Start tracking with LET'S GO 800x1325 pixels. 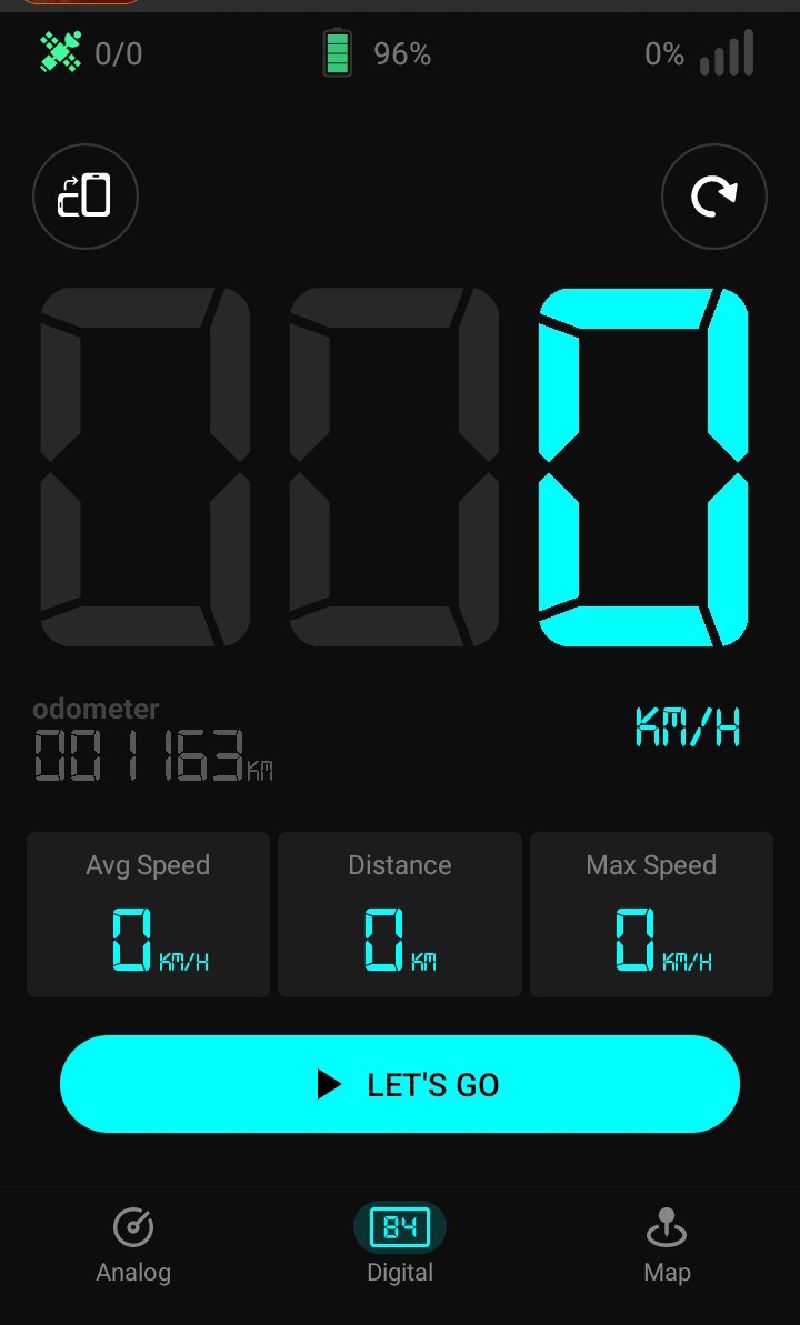click(400, 1084)
